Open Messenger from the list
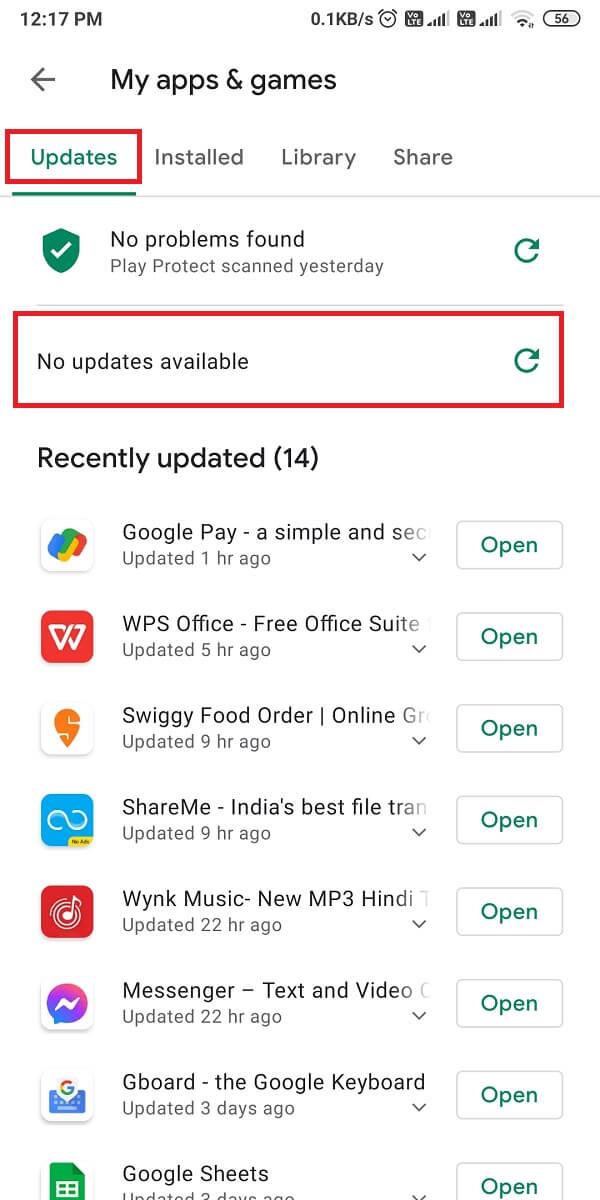 (x=509, y=1004)
